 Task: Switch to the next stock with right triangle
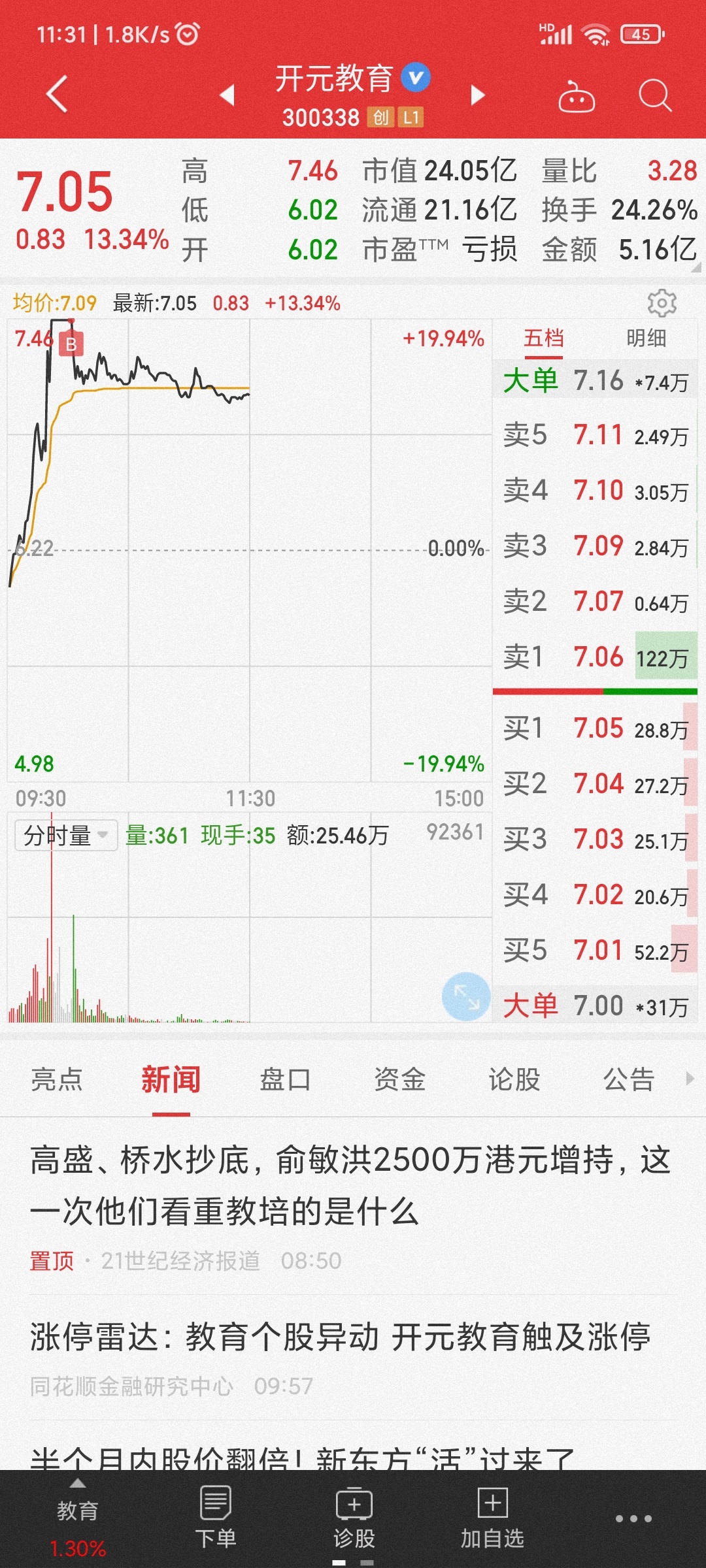click(478, 95)
